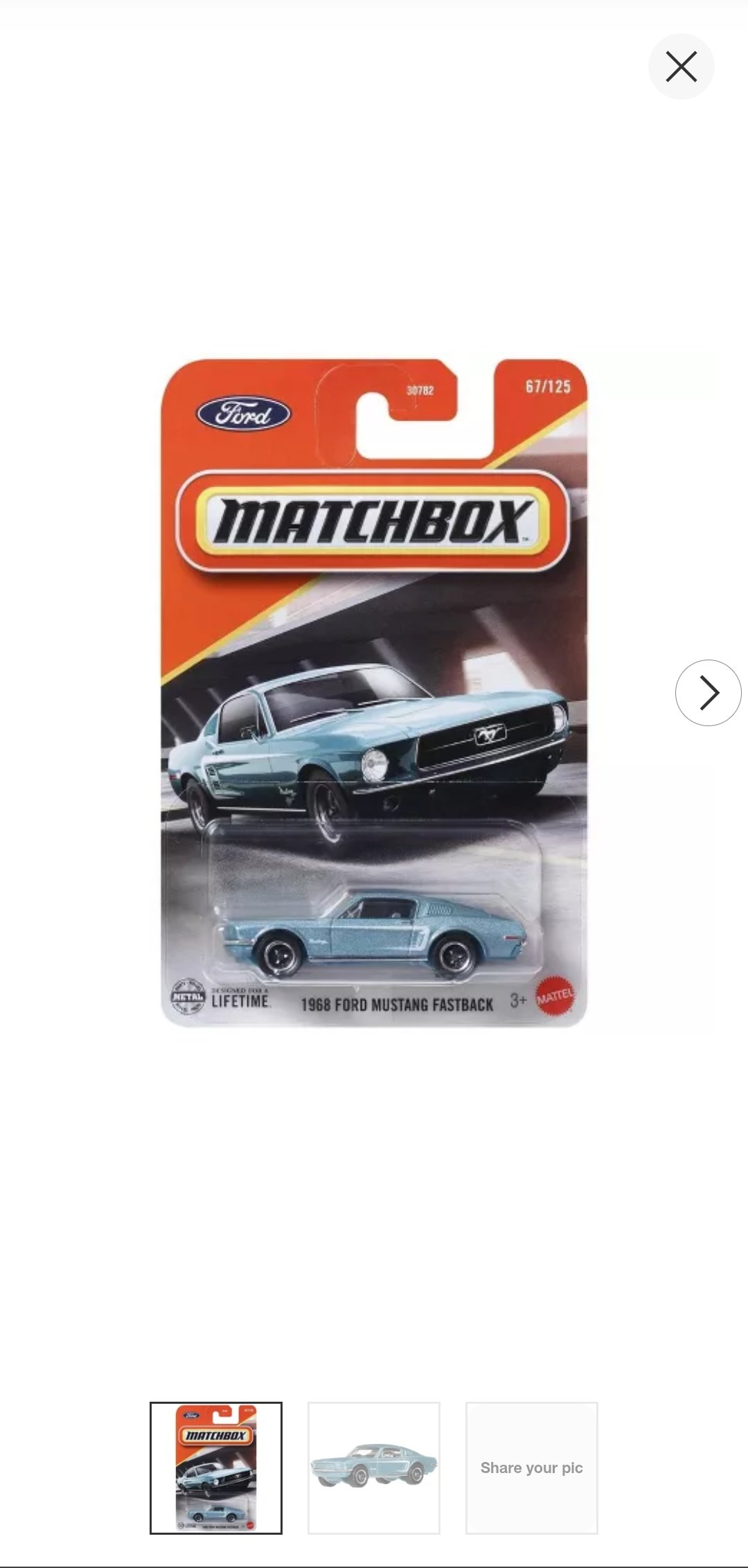Close the image gallery viewer

click(681, 66)
